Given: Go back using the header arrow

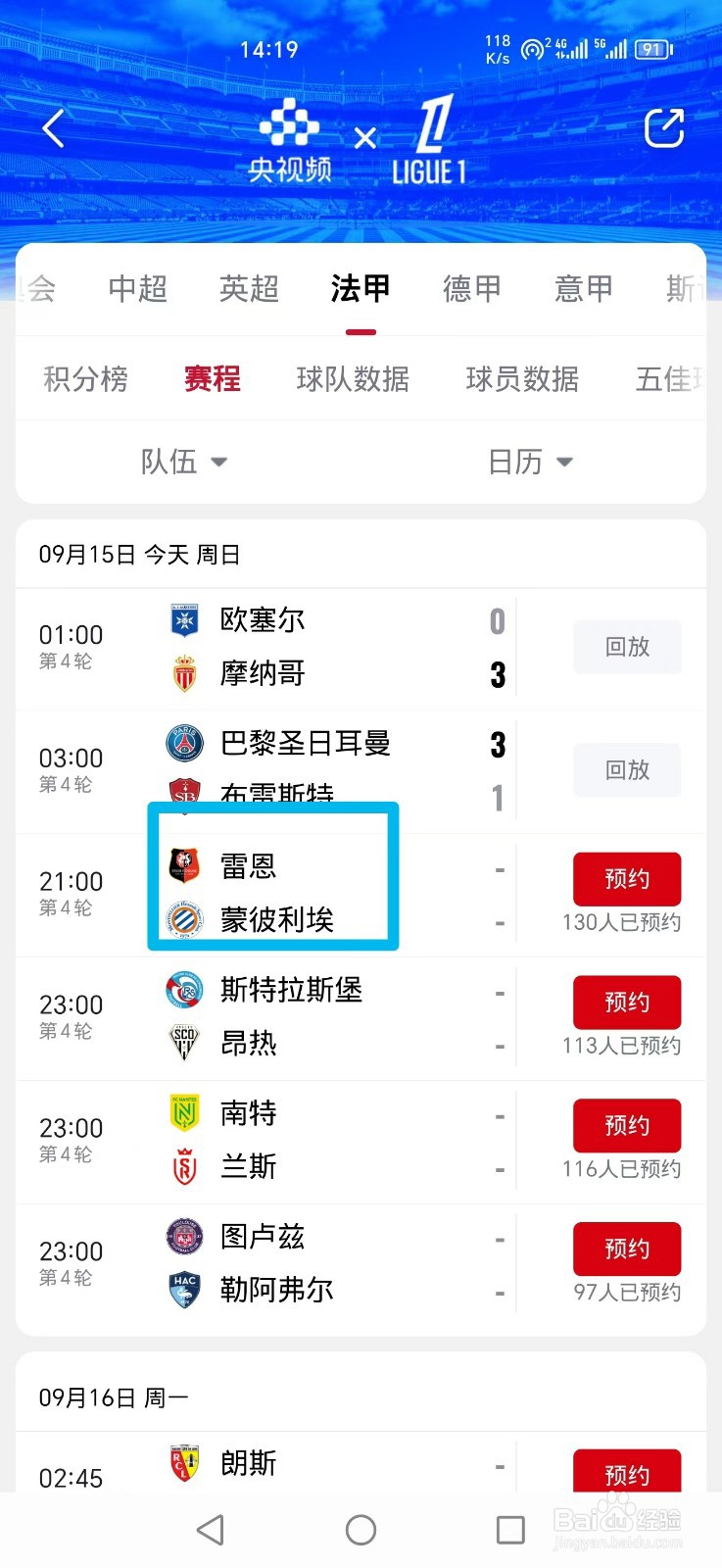Looking at the screenshot, I should 54,128.
